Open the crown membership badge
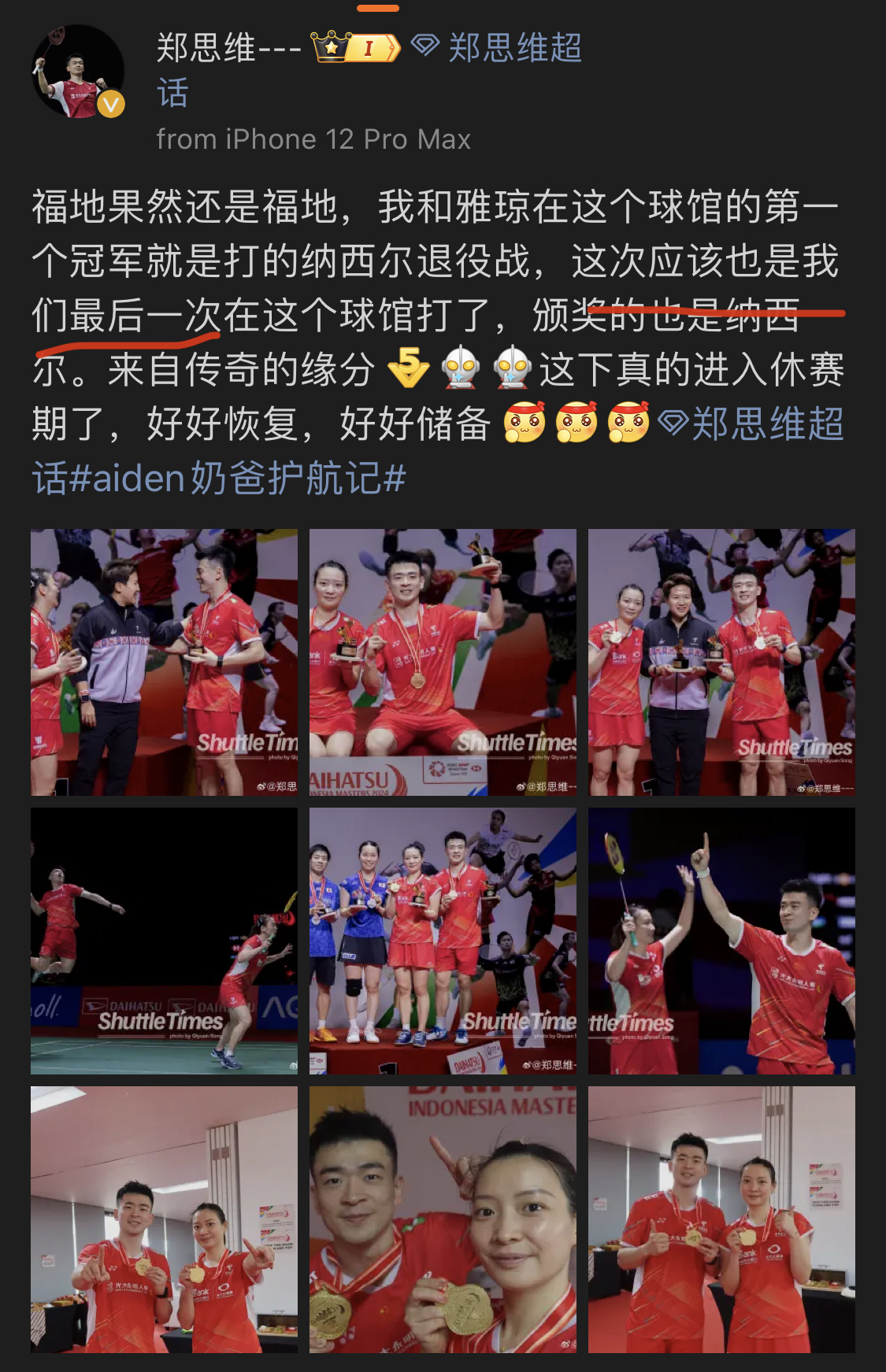The image size is (886, 1372). [355, 48]
